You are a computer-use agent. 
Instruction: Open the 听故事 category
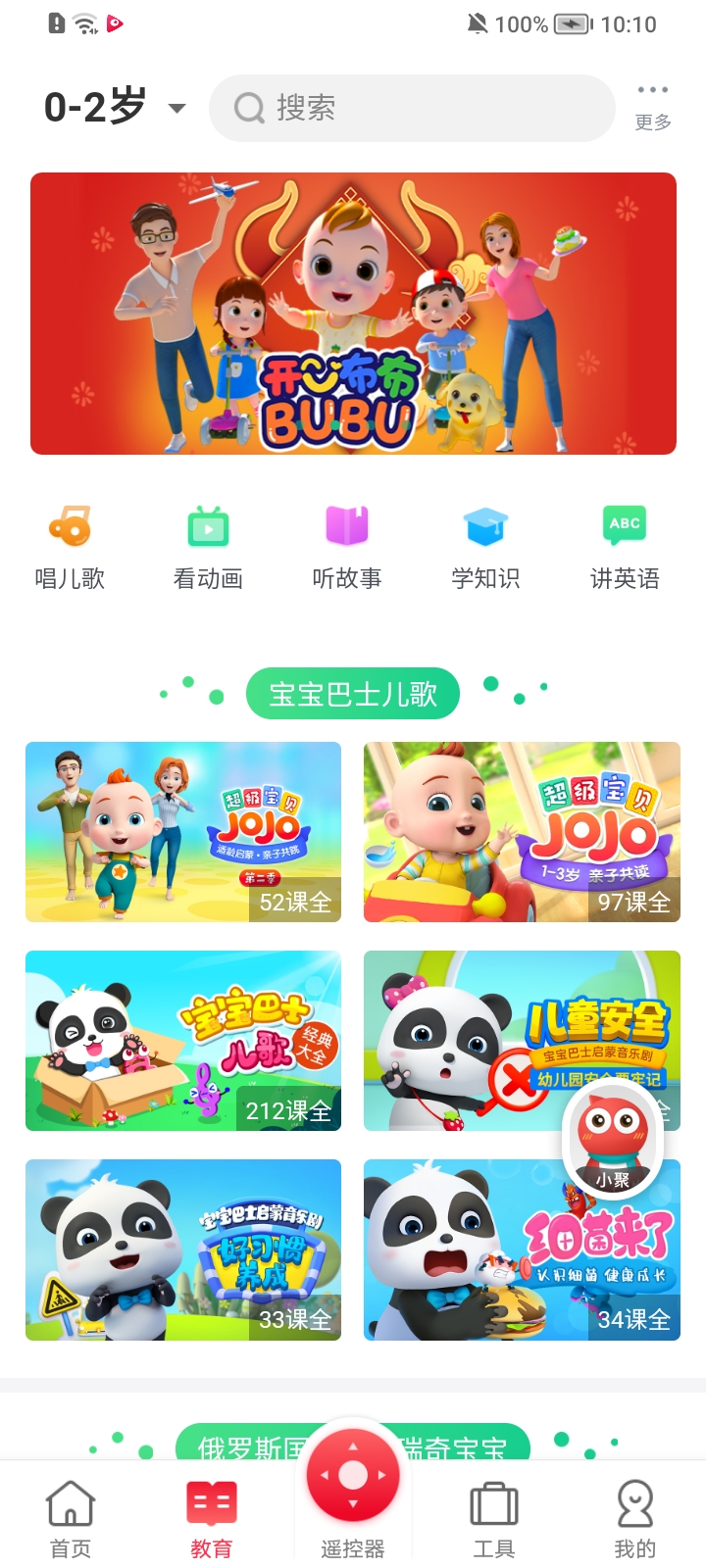(x=347, y=549)
